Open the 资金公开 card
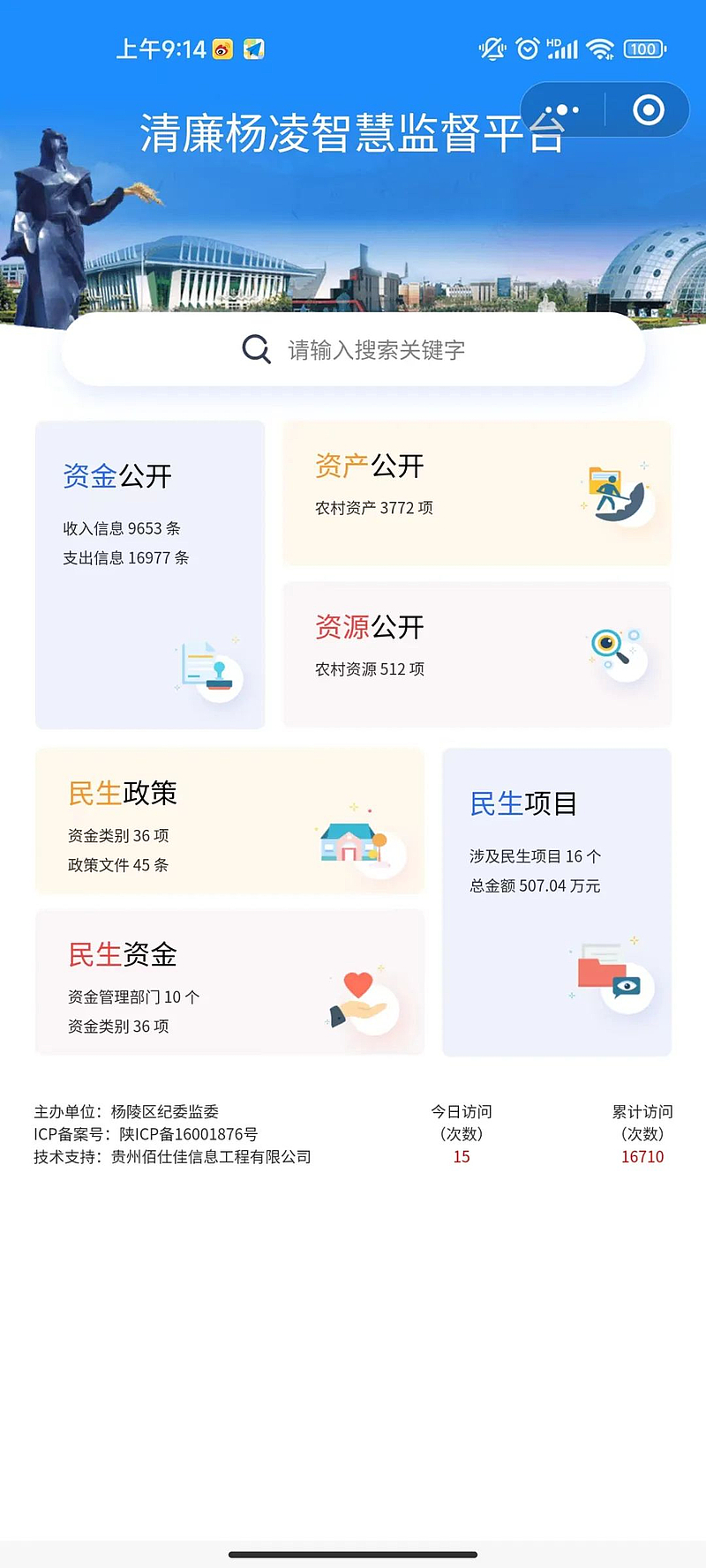The width and height of the screenshot is (706, 1568). (150, 574)
